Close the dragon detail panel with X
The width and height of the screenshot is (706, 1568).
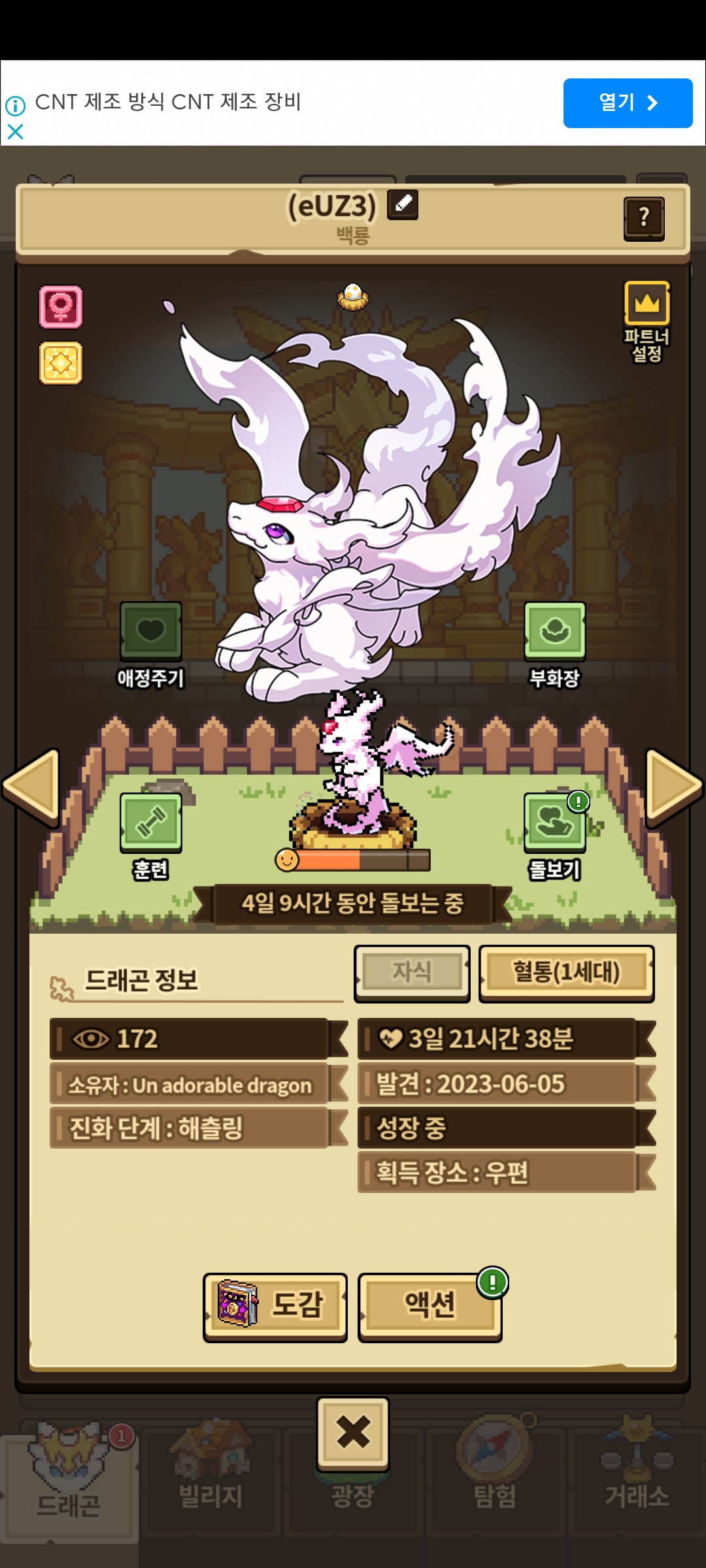pos(353,1433)
